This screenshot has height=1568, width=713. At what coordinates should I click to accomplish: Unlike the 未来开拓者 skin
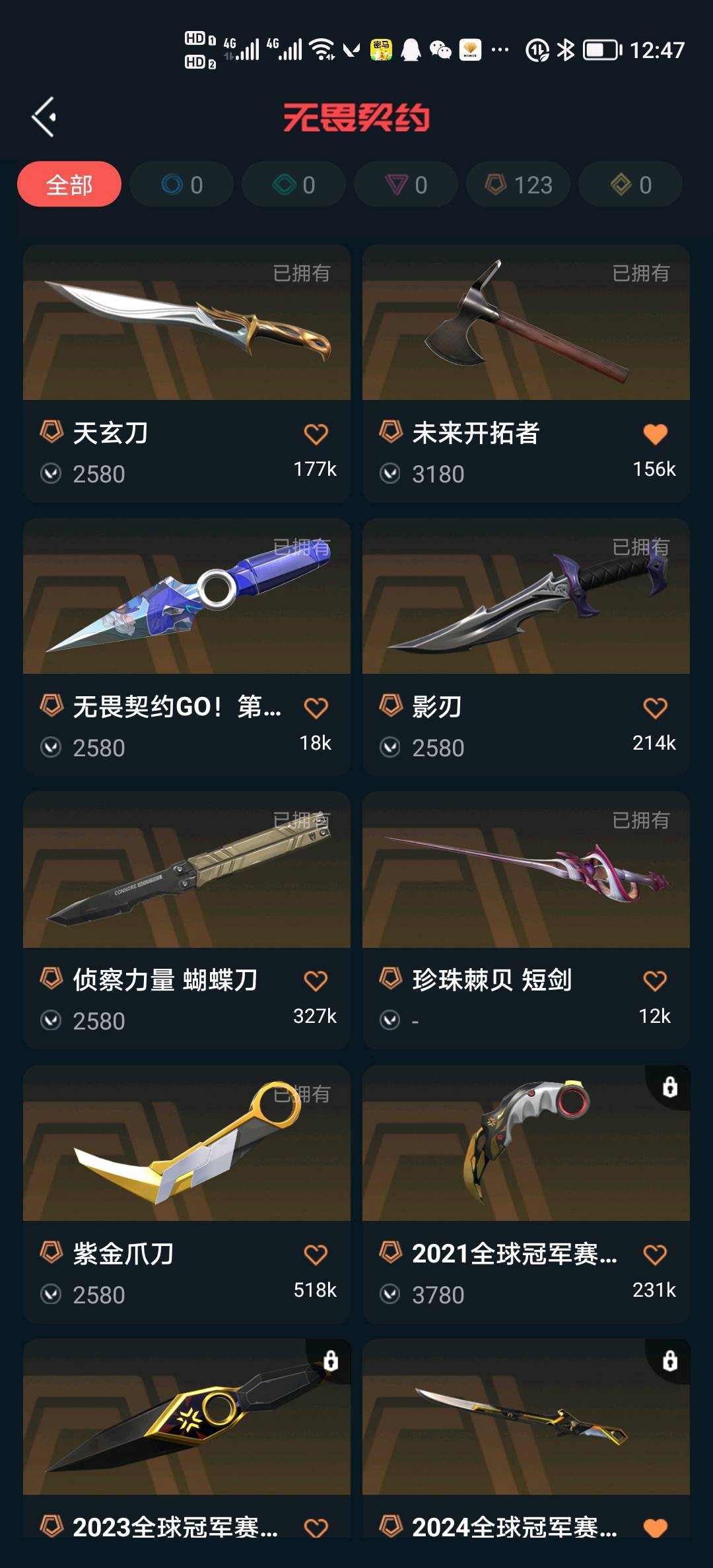point(655,434)
